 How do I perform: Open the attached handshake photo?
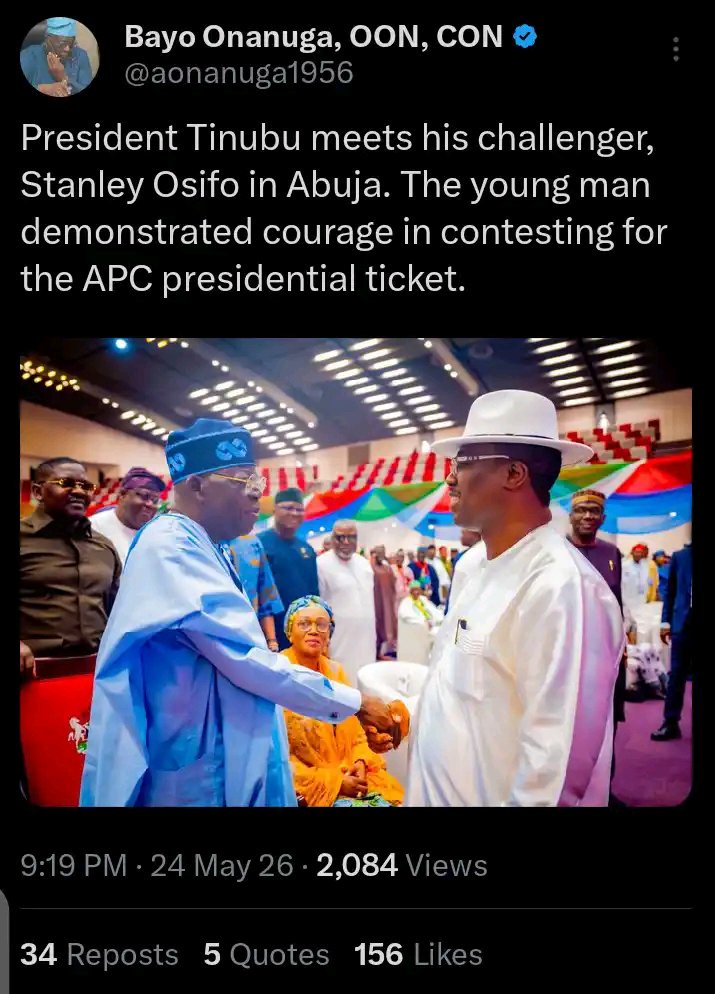356,572
